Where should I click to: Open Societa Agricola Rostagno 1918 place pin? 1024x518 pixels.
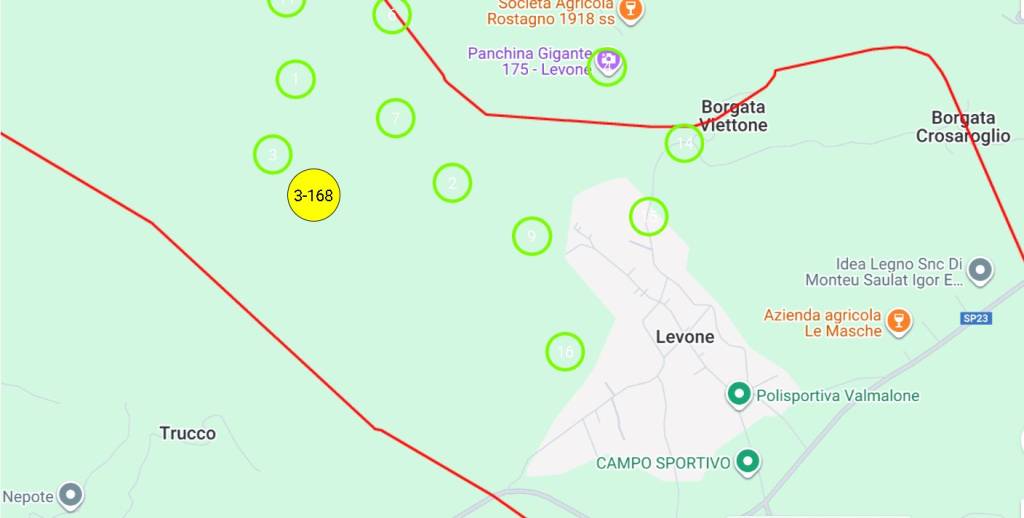click(630, 11)
